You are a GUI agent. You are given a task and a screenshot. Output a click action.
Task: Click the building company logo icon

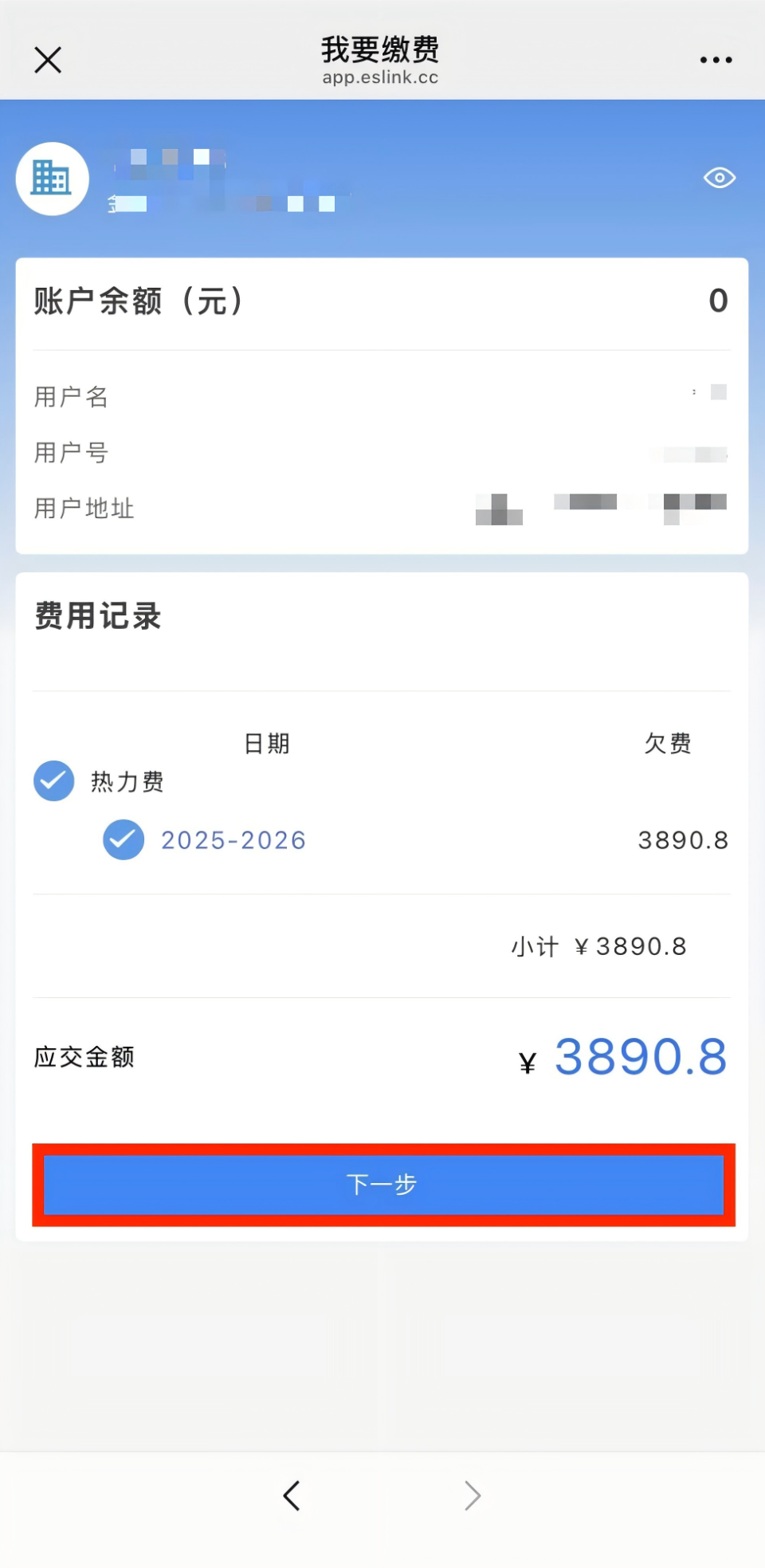tap(51, 179)
